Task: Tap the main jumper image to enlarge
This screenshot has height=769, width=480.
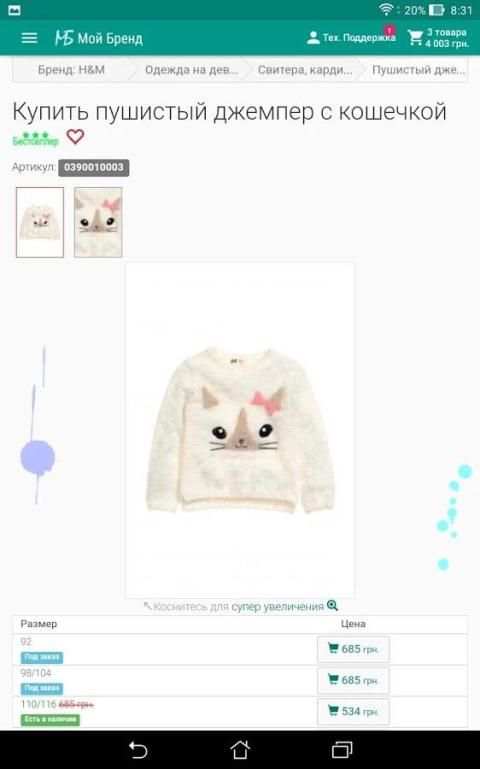Action: point(240,430)
